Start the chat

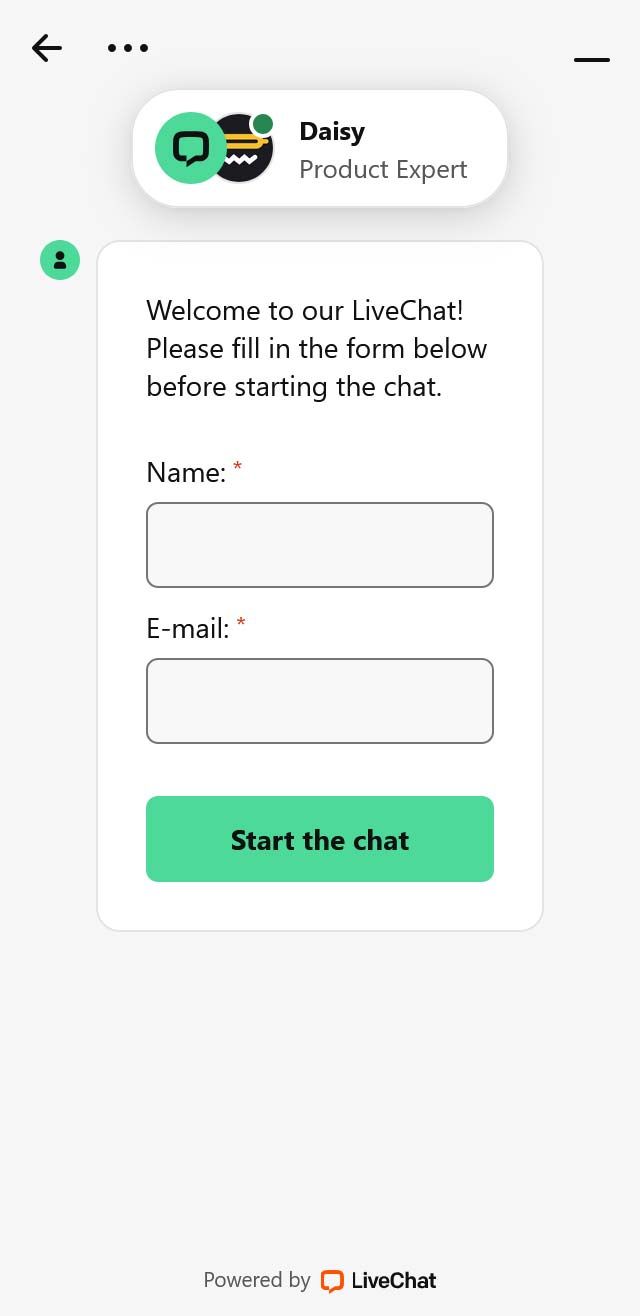[x=320, y=839]
